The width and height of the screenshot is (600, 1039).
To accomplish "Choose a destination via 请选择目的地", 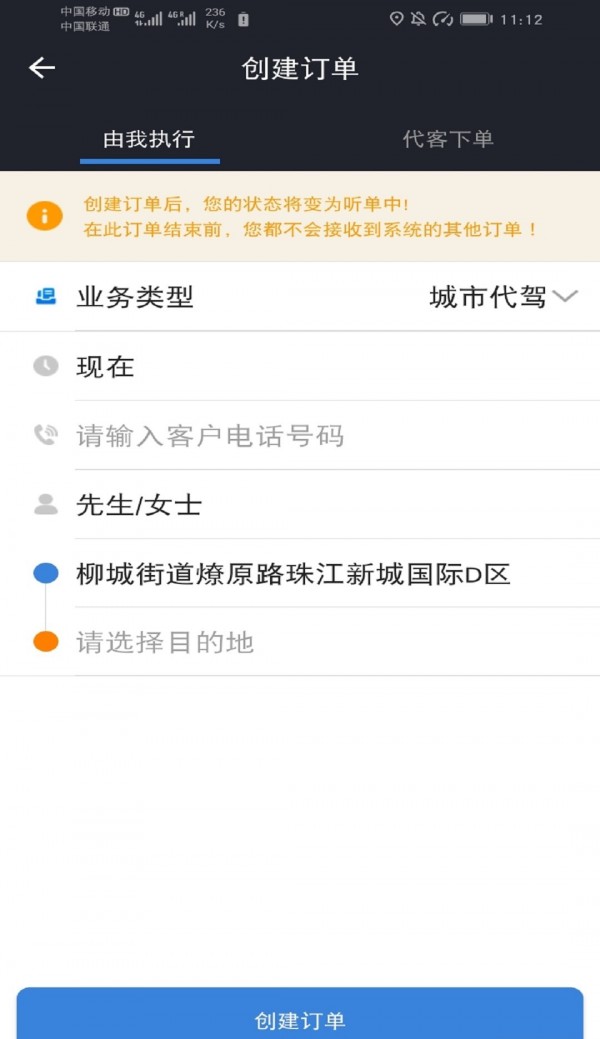I will tap(300, 642).
